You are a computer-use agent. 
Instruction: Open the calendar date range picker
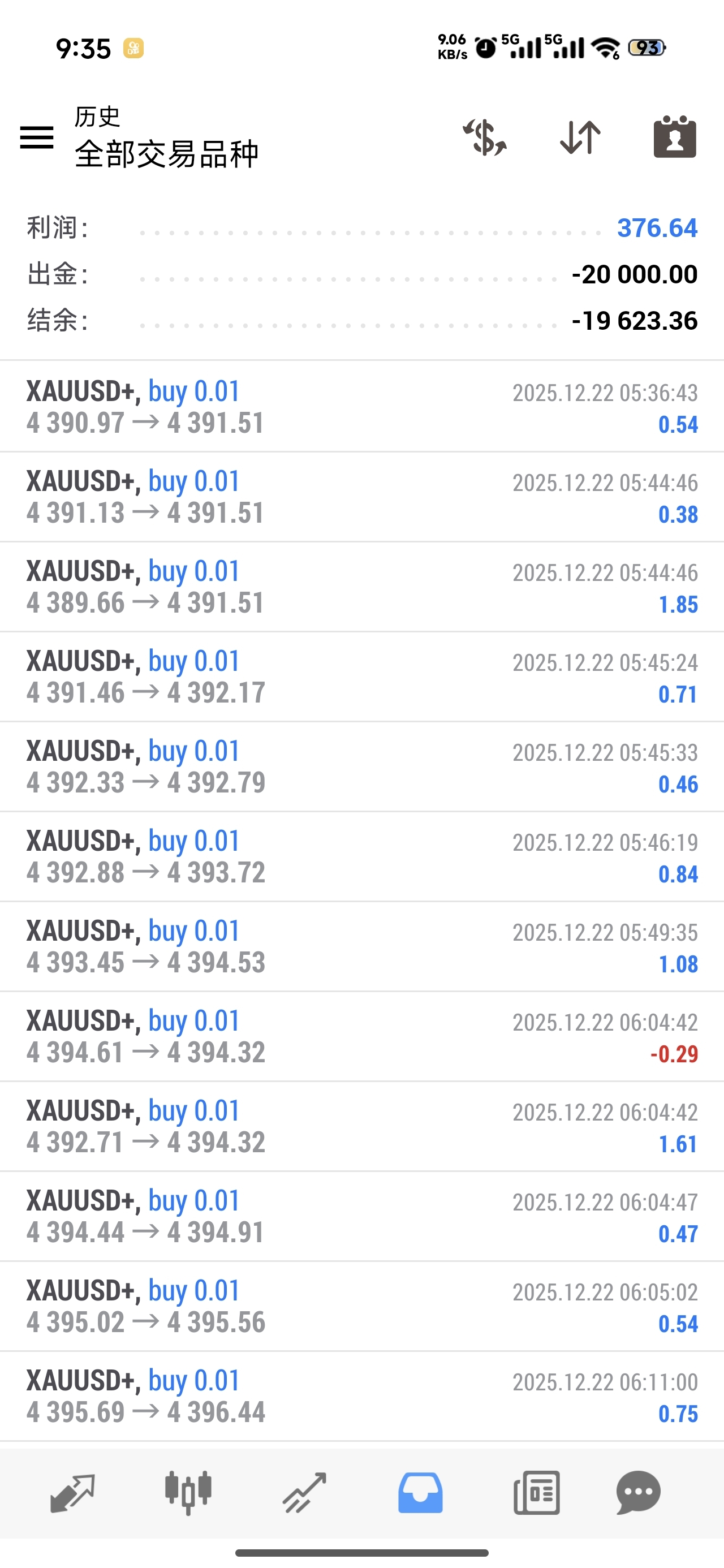point(675,137)
